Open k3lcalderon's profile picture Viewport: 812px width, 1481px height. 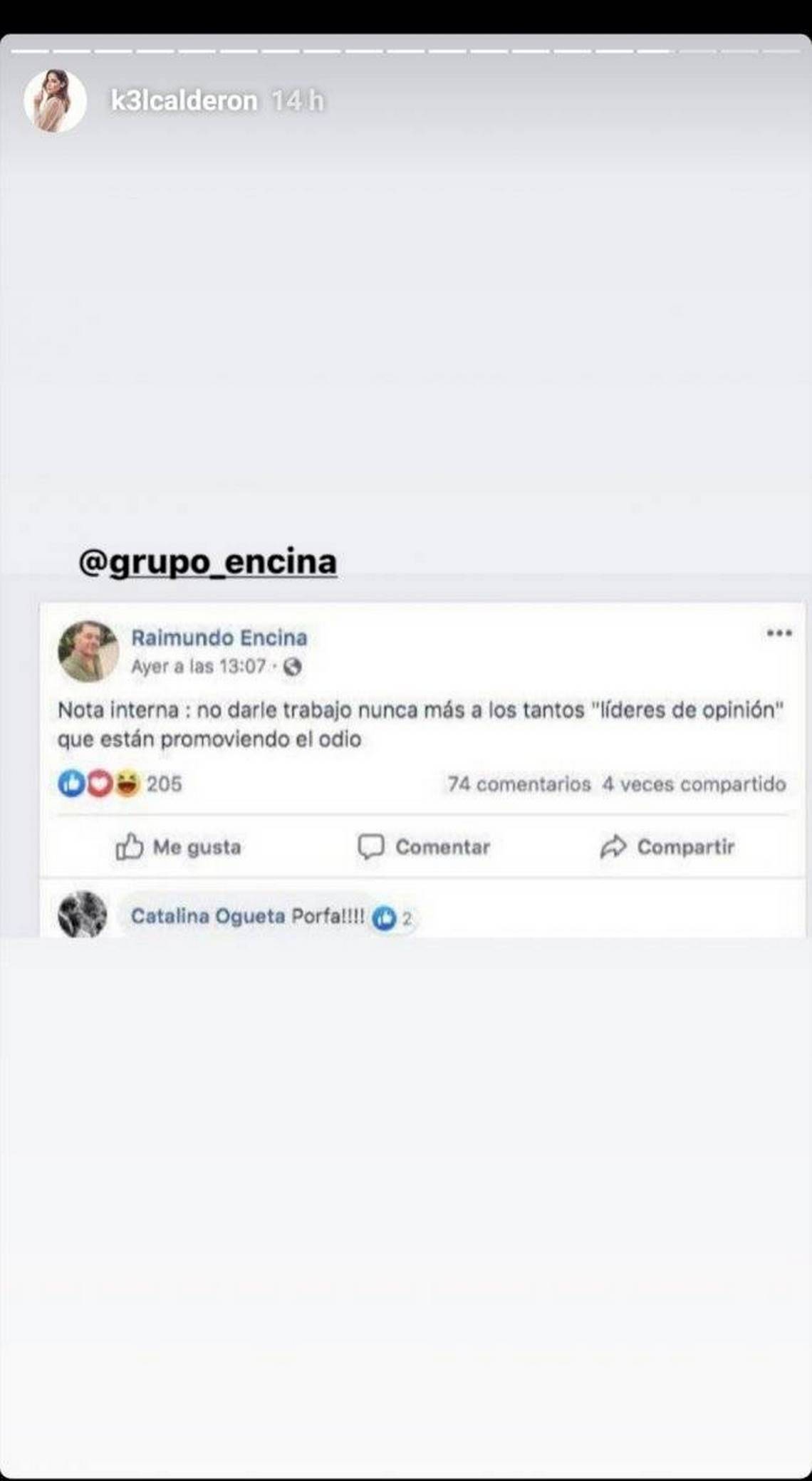tap(55, 100)
